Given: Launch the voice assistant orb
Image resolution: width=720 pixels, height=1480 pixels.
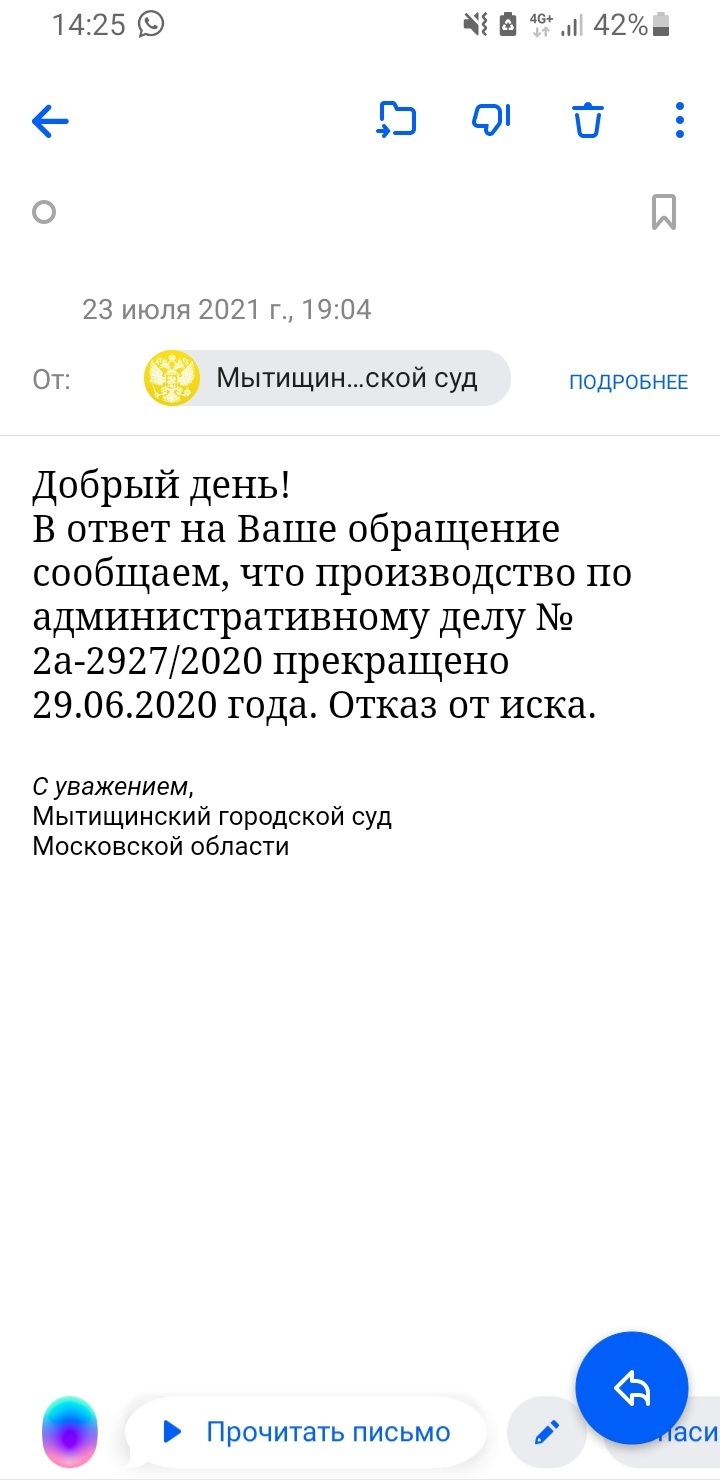Looking at the screenshot, I should [x=70, y=1433].
